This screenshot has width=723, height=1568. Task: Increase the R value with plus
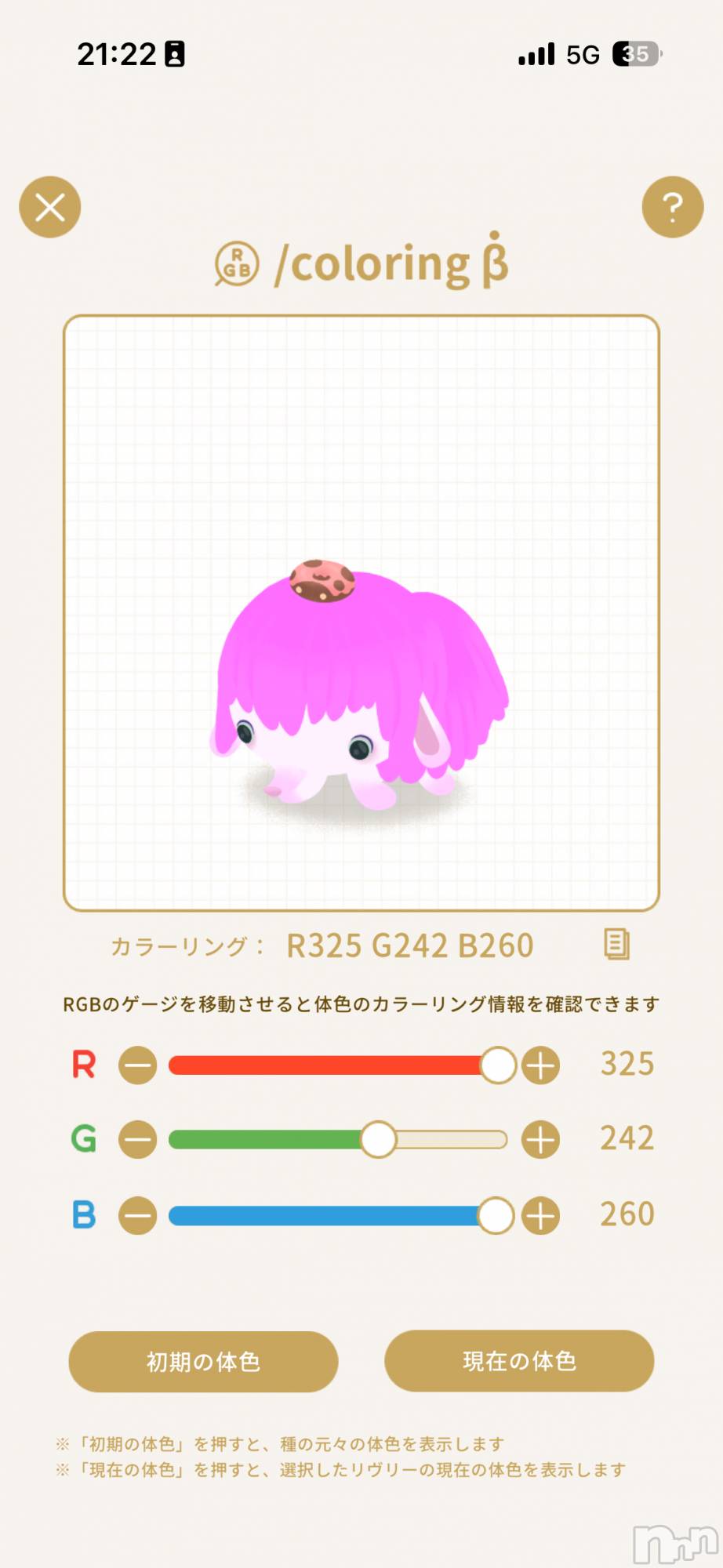point(540,1065)
